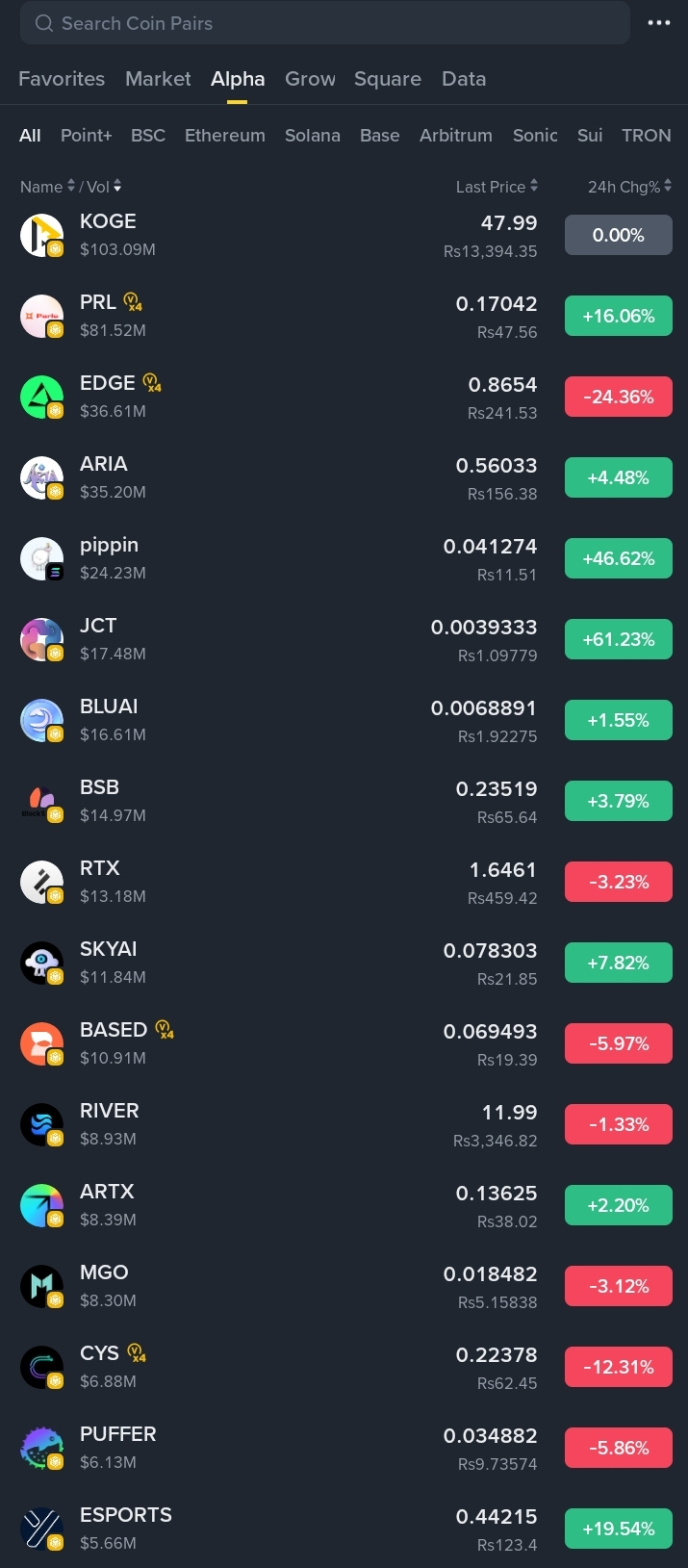The image size is (688, 1568).
Task: Filter the list by Solana
Action: 313,136
